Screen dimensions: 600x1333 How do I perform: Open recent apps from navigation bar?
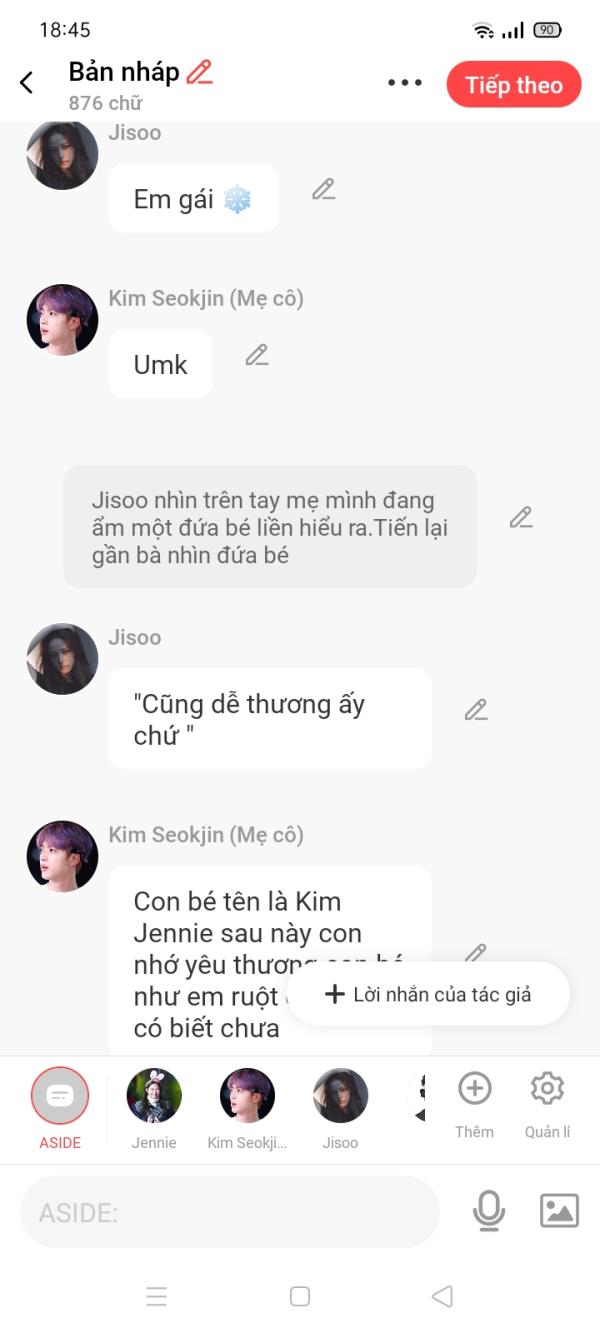tap(157, 1296)
